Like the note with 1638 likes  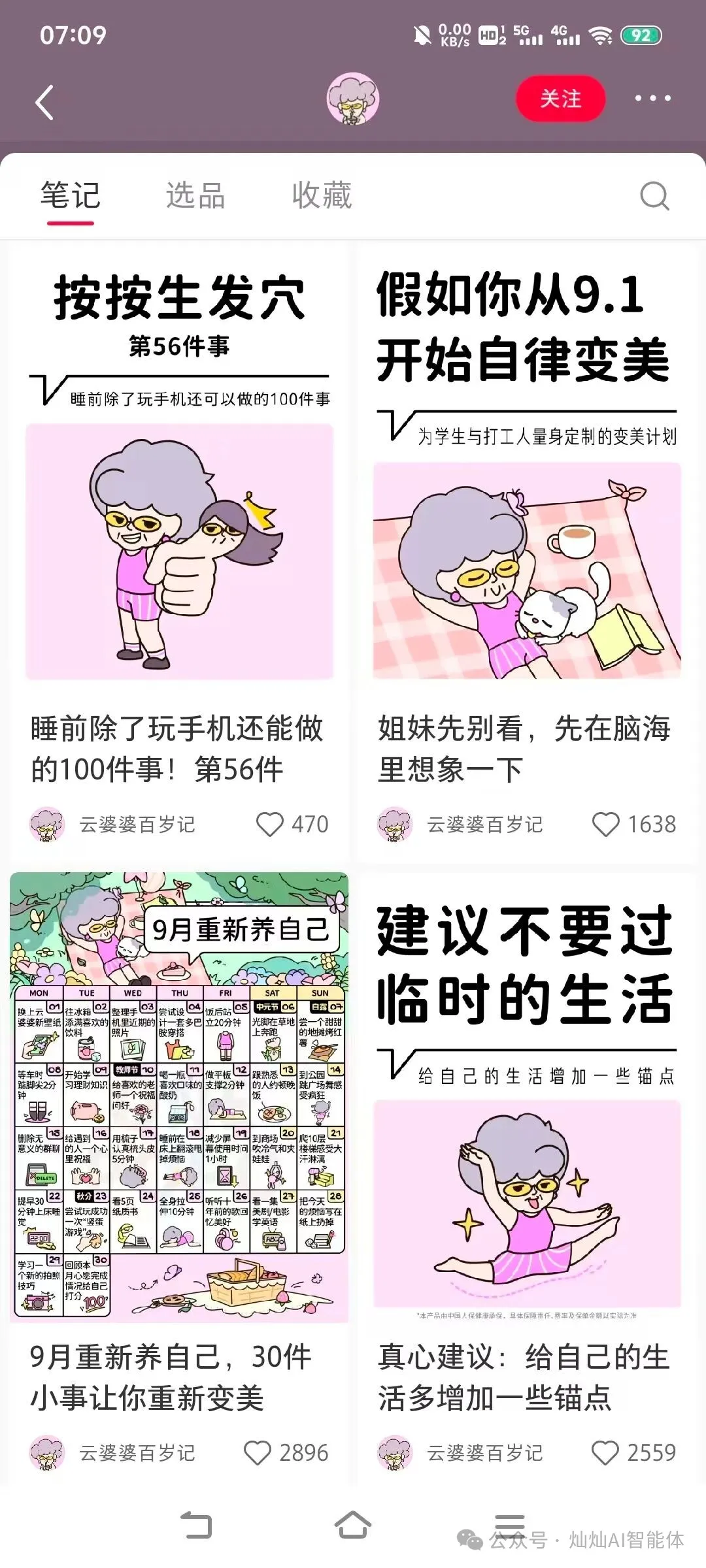pyautogui.click(x=605, y=825)
